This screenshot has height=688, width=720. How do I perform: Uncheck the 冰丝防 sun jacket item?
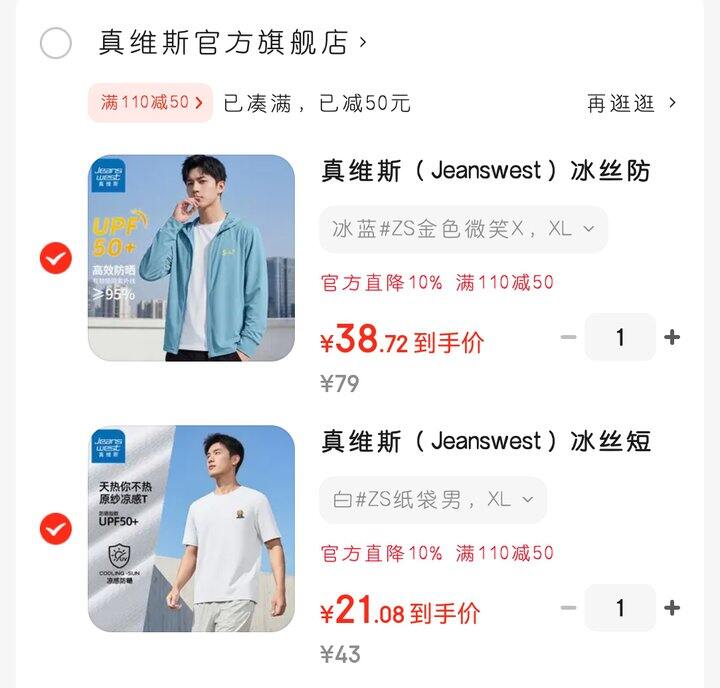(56, 258)
